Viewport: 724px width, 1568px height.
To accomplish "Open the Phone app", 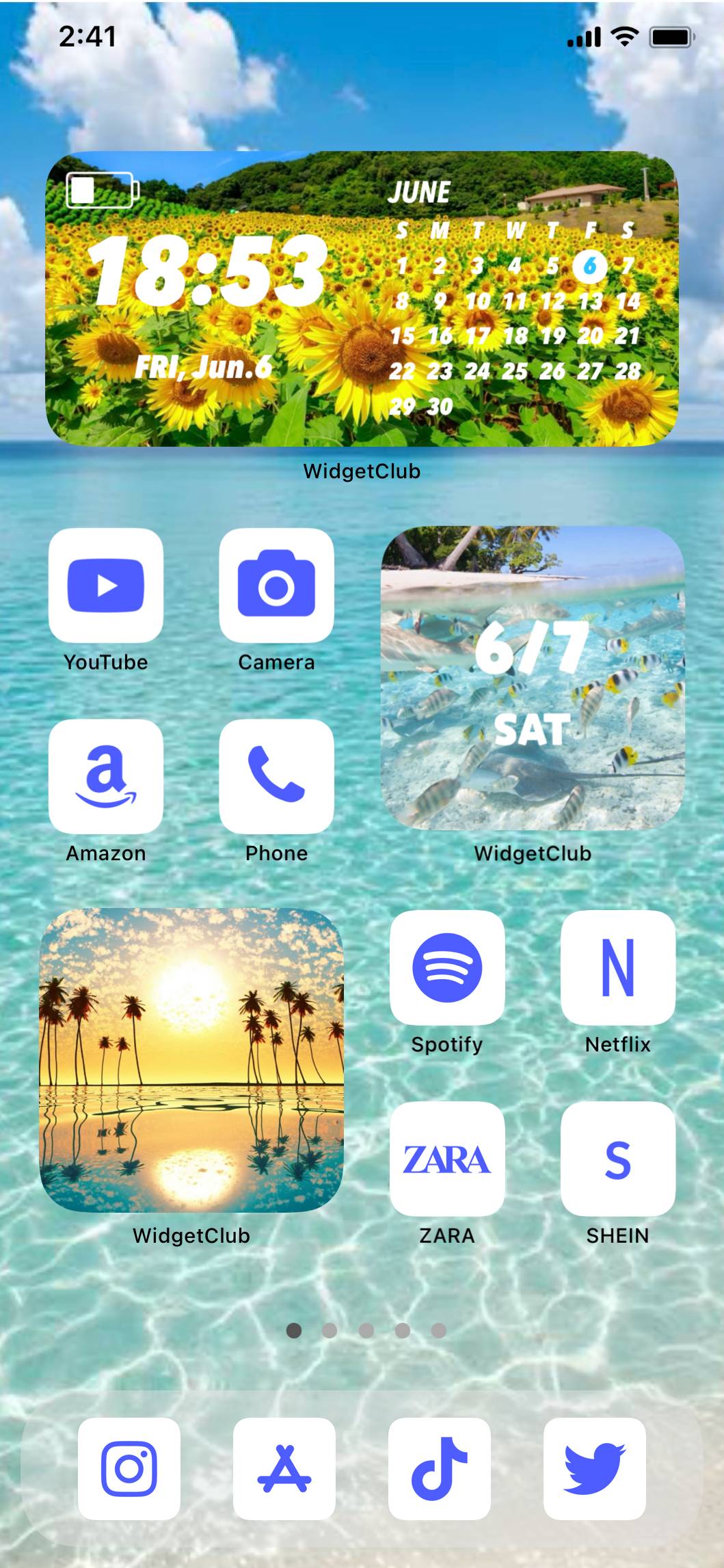I will [276, 777].
